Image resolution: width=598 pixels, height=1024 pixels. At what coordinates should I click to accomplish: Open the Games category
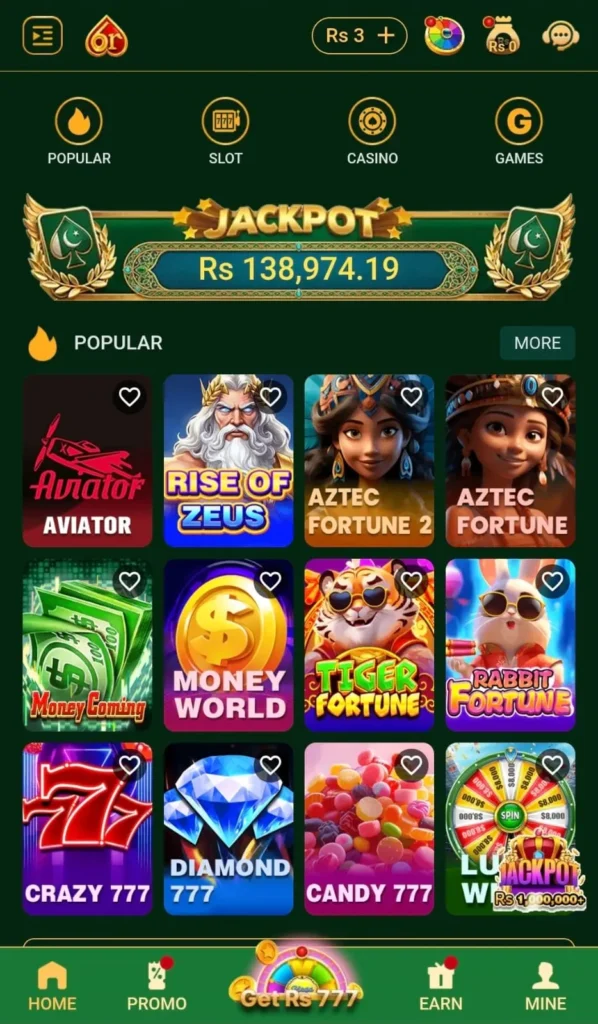519,131
